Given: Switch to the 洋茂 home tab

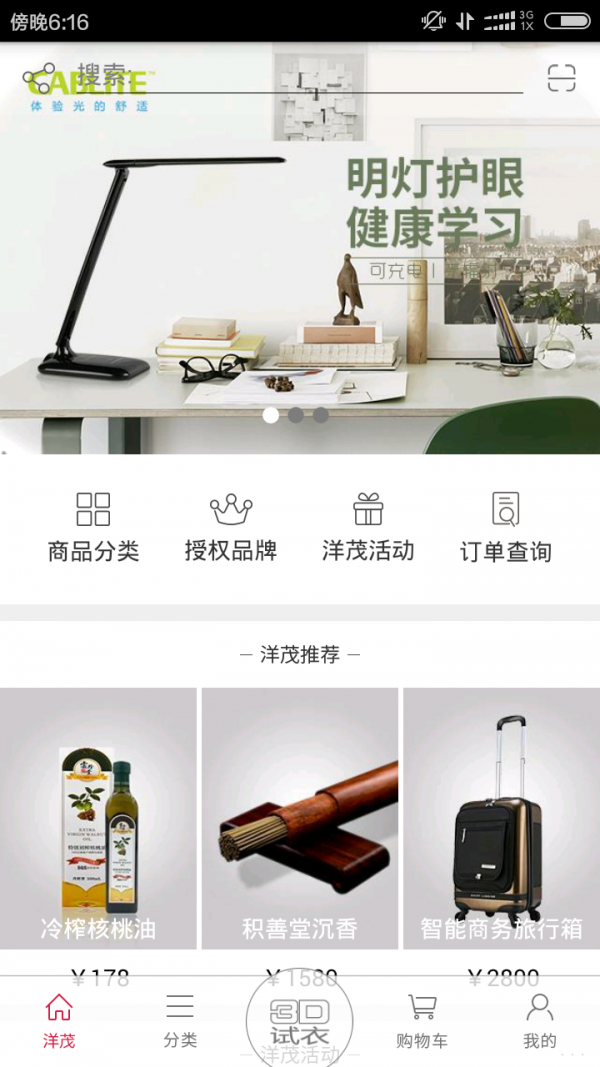Looking at the screenshot, I should coord(59,1020).
